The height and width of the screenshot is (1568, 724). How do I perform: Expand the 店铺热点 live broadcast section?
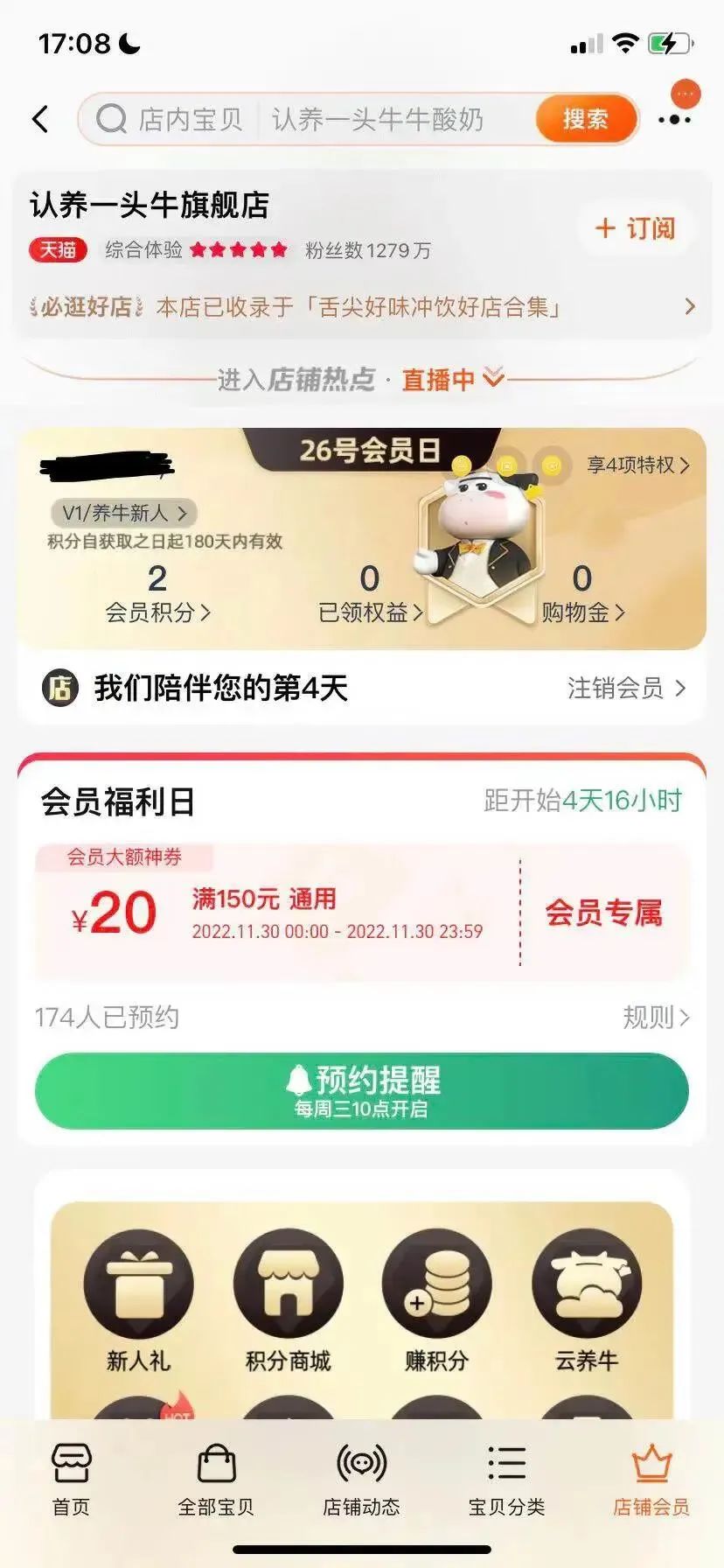(x=362, y=379)
